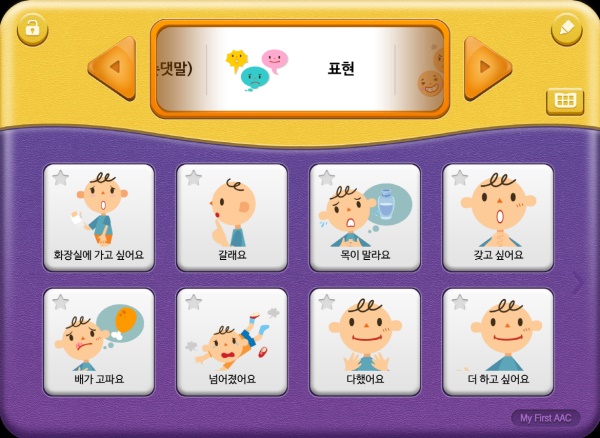Viewport: 600px width, 438px height.
Task: Select the 화장실에 가고 싶어요 card
Action: point(99,218)
